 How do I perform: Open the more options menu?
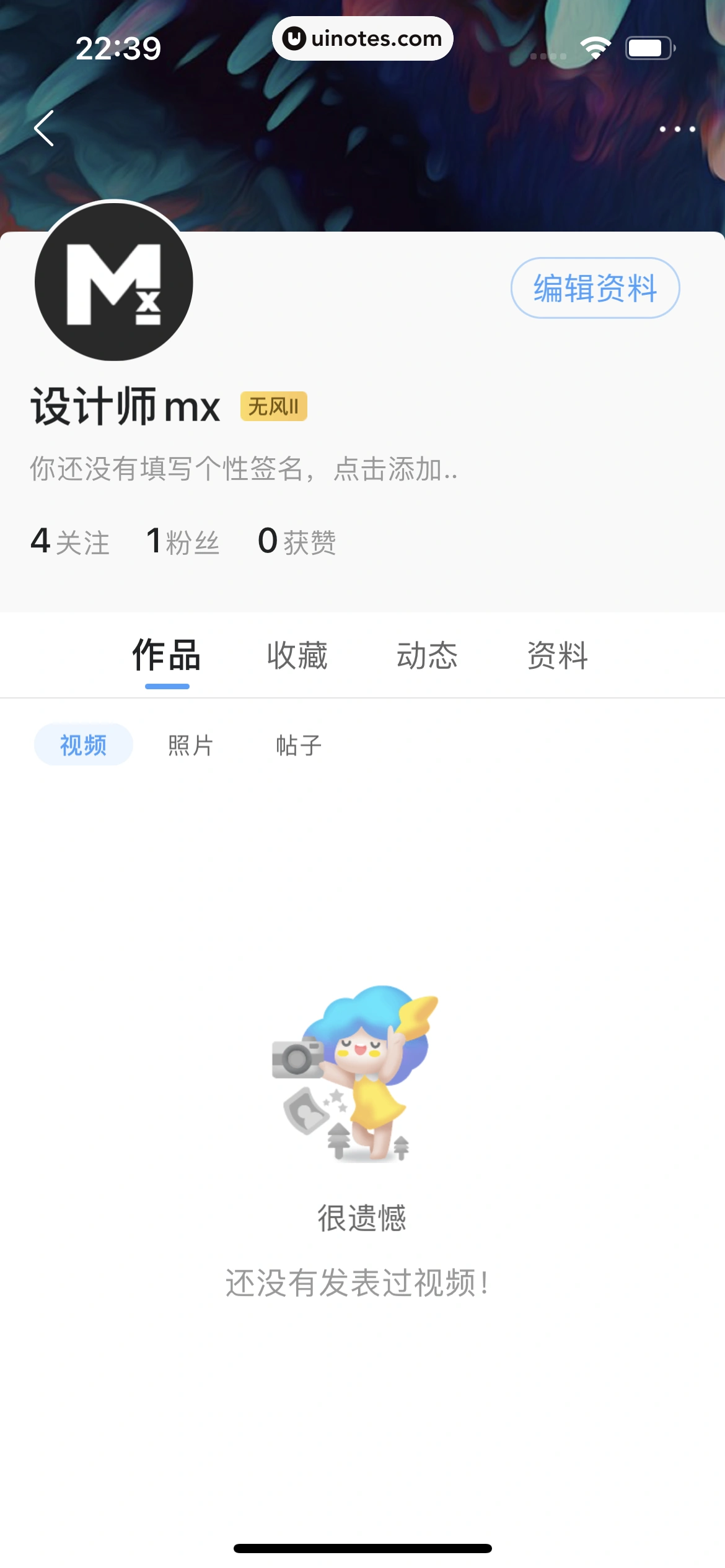(677, 129)
